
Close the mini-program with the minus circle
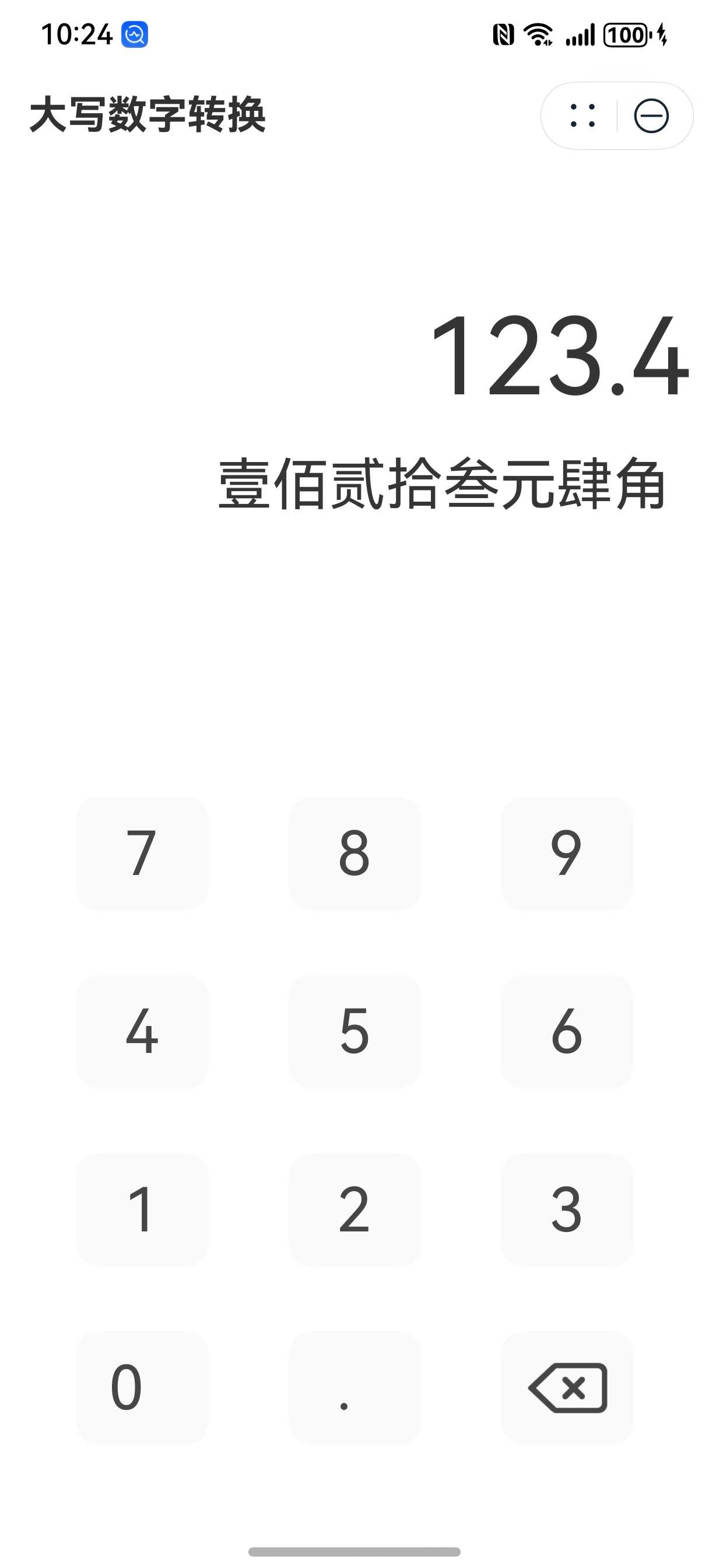coord(651,116)
